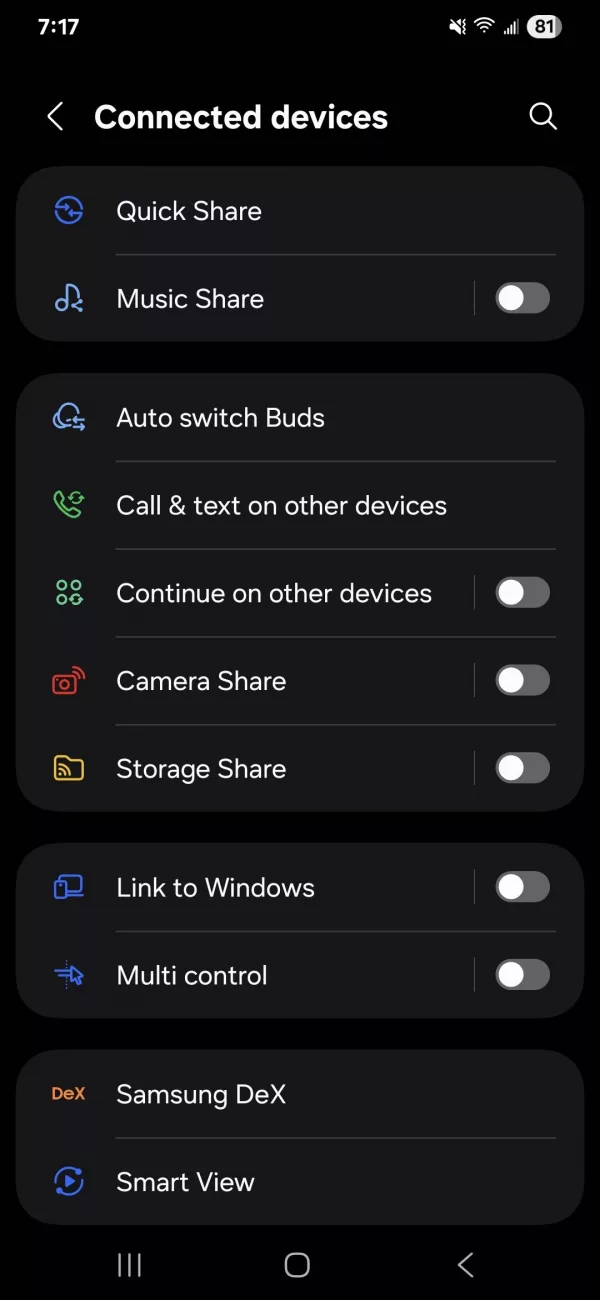The width and height of the screenshot is (600, 1300).
Task: Turn on the Music Share switch
Action: [522, 298]
